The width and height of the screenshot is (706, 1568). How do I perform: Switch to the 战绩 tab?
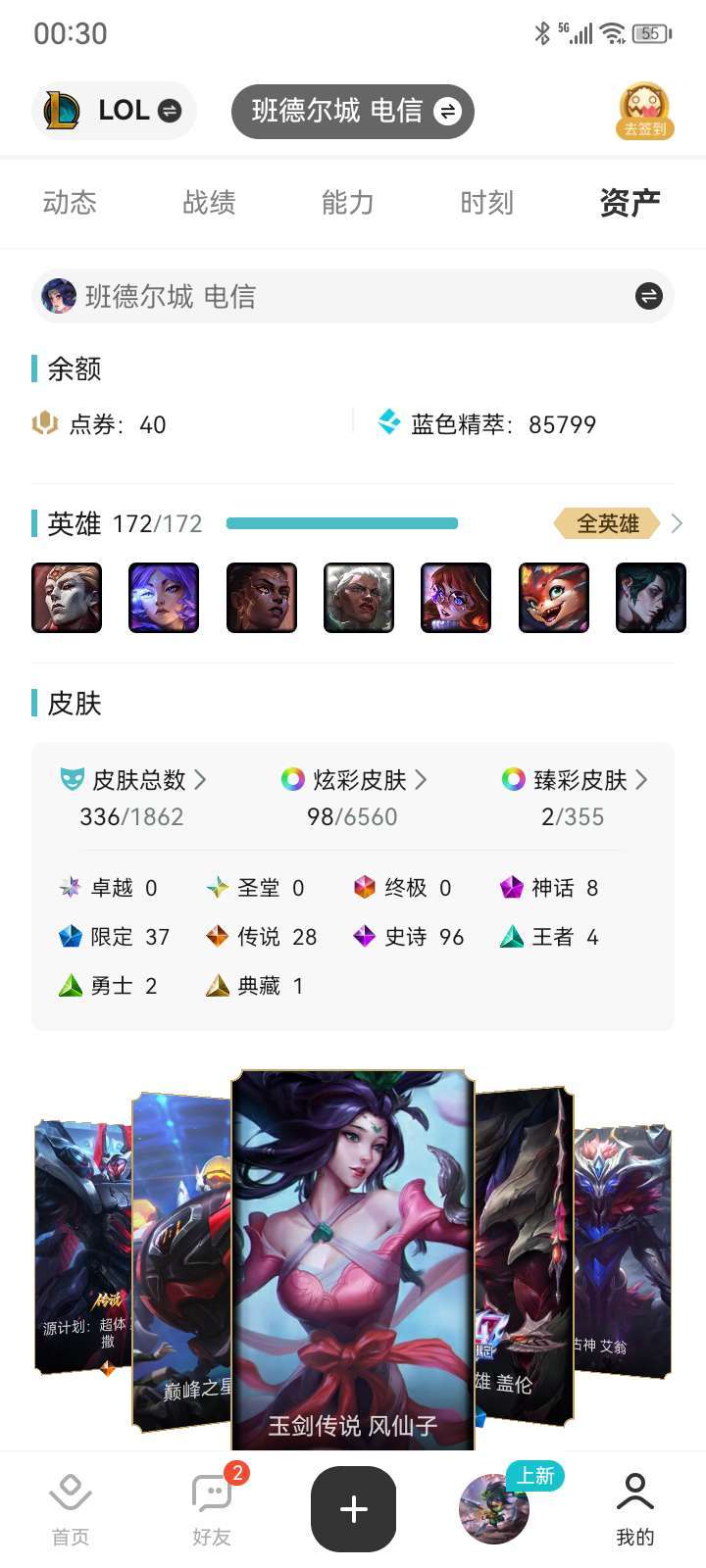point(209,203)
